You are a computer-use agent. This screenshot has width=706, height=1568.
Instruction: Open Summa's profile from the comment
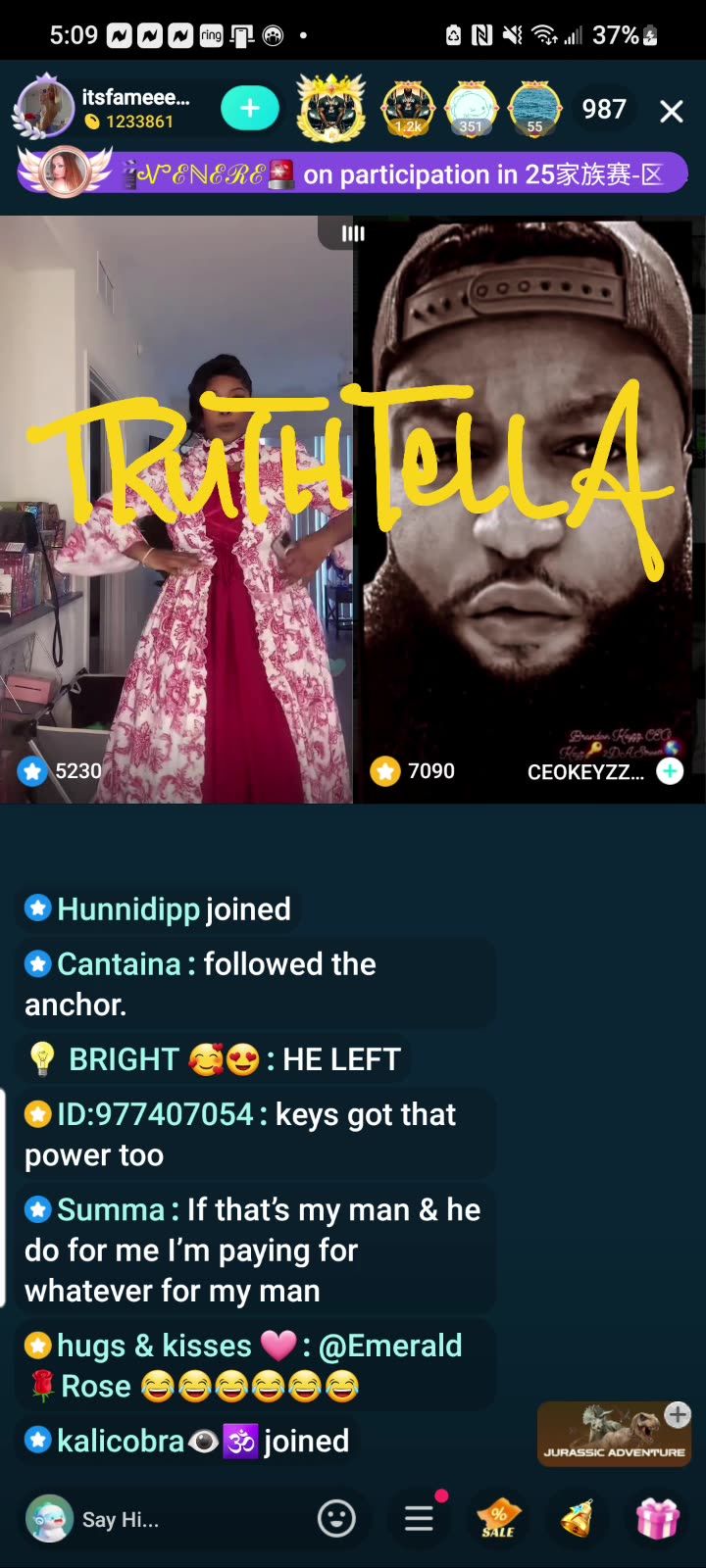pyautogui.click(x=110, y=1210)
